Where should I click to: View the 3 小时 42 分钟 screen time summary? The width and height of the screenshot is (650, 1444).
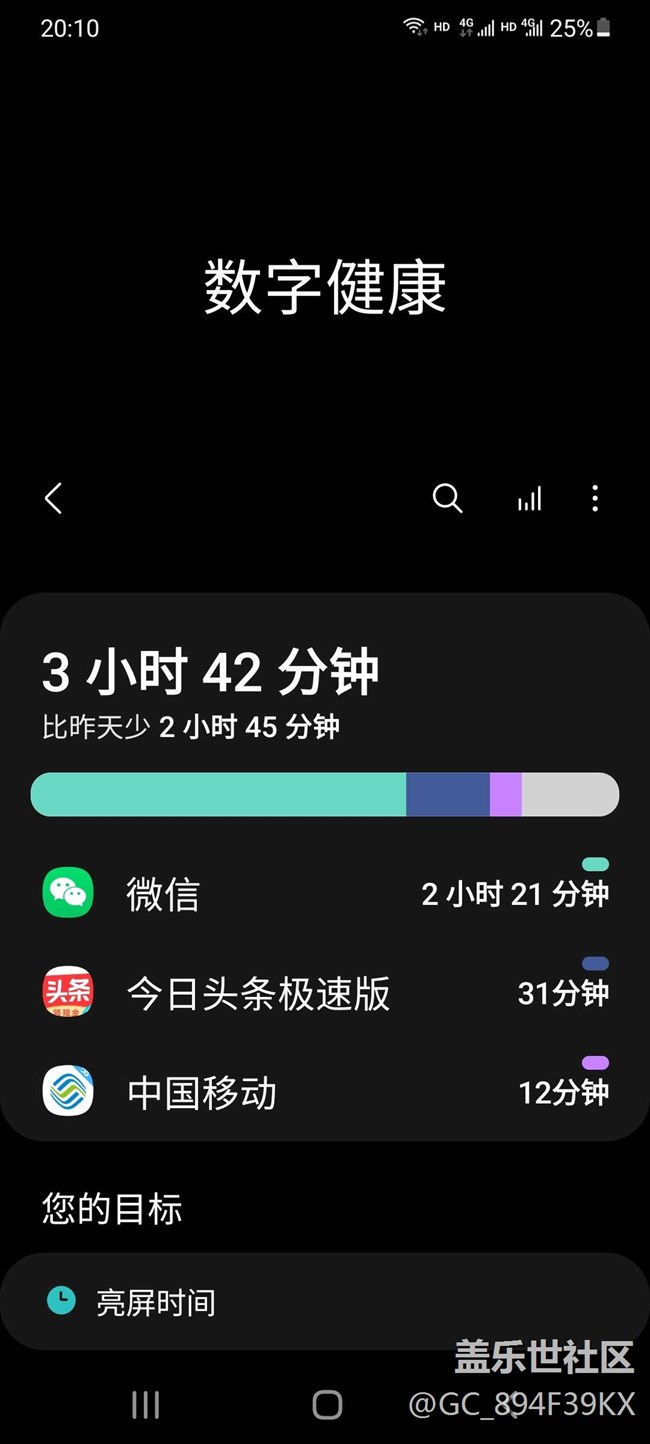point(211,672)
